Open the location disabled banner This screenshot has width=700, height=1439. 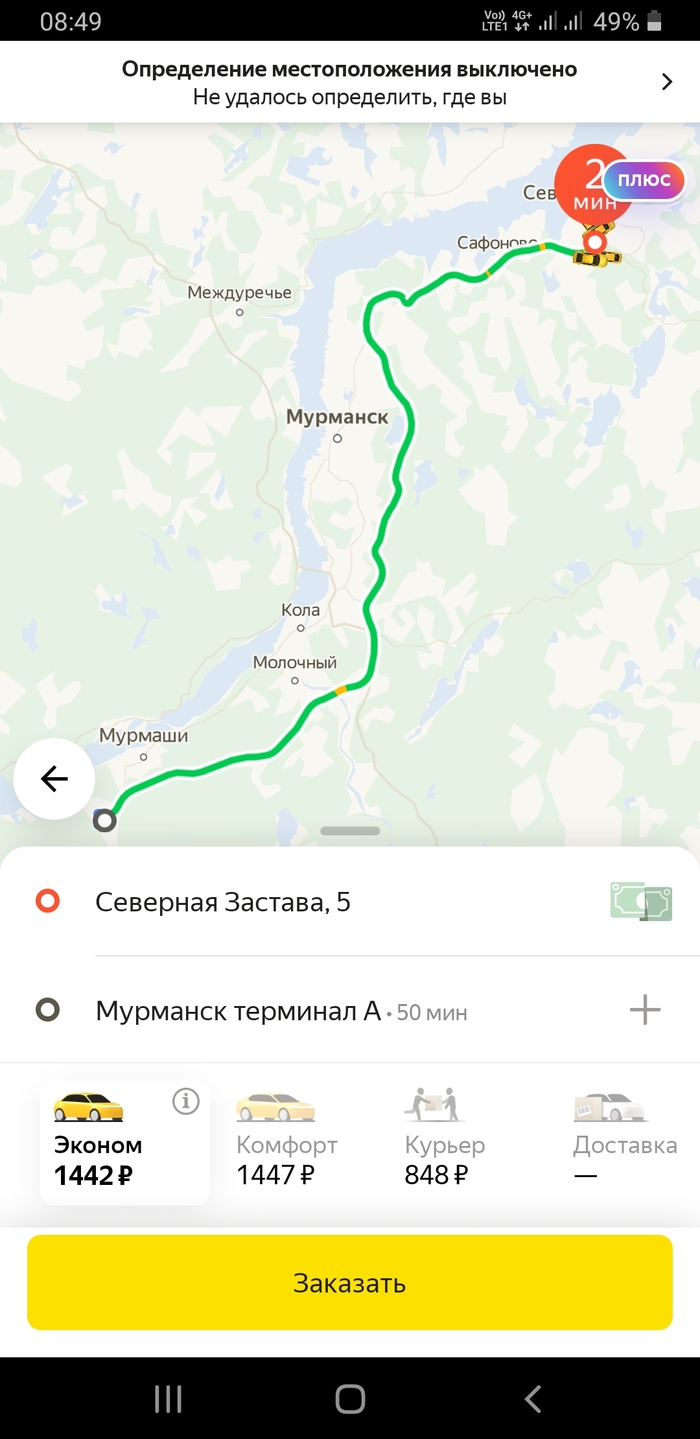pyautogui.click(x=349, y=83)
